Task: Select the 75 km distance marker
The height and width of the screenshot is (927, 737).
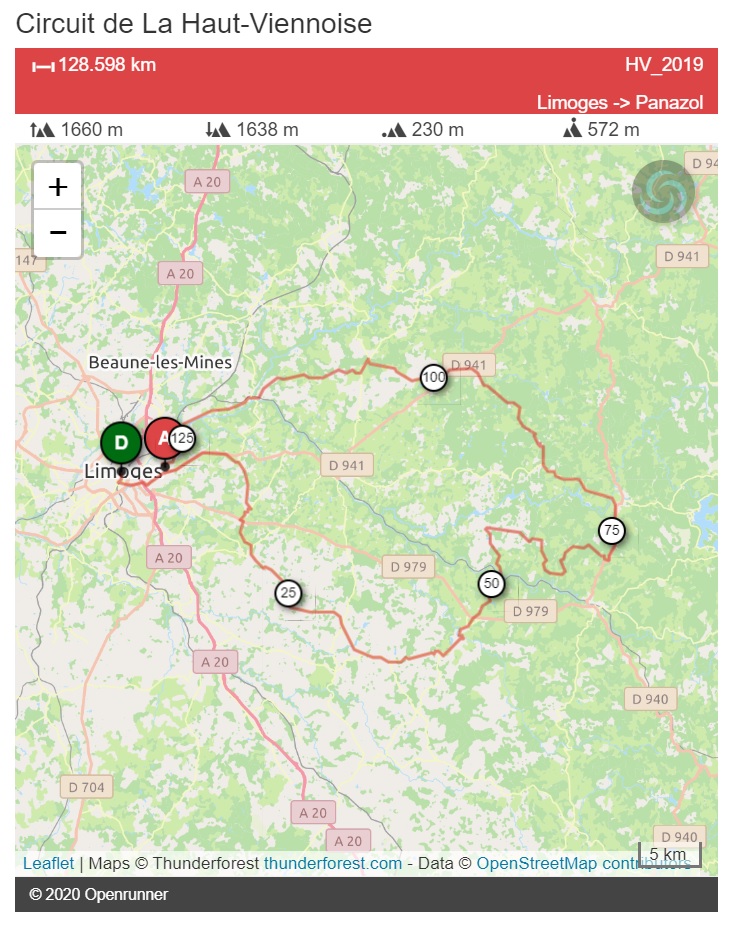Action: click(611, 530)
